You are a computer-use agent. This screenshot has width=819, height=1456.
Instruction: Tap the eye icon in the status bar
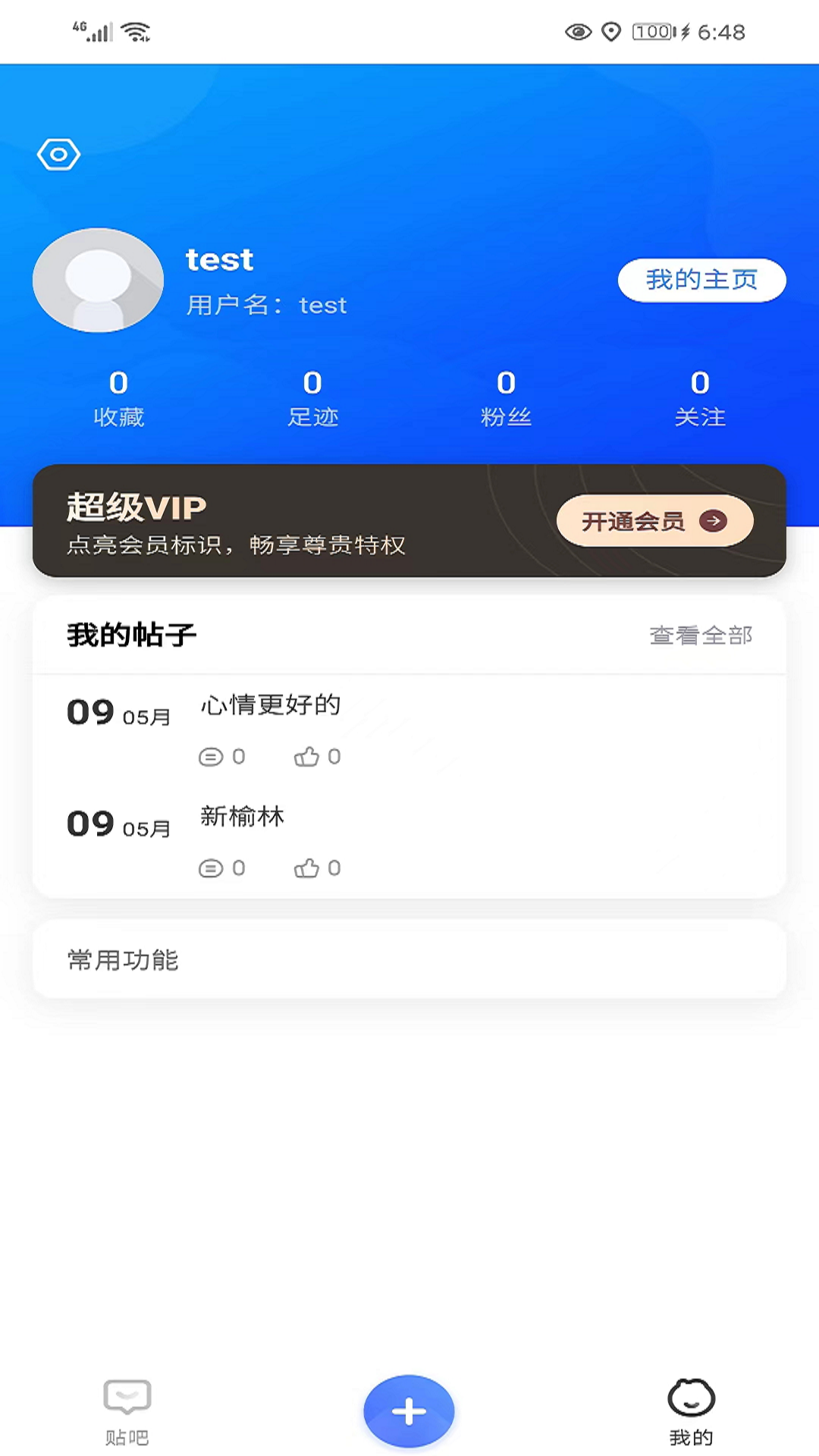click(x=579, y=32)
